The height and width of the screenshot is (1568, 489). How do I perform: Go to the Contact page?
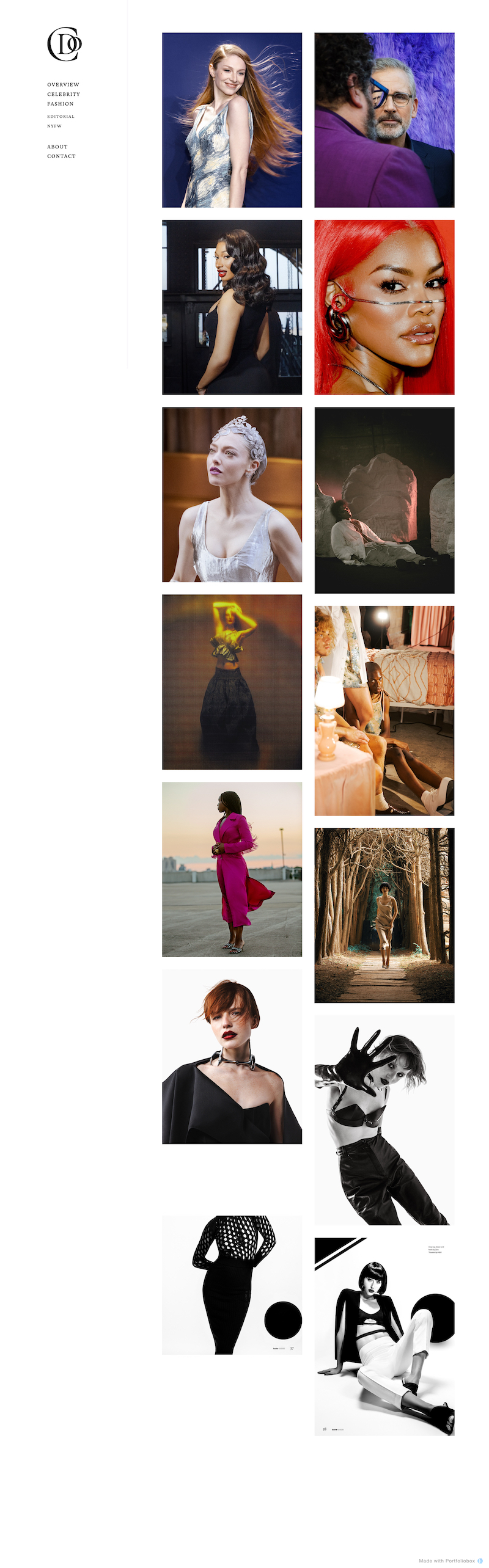tap(62, 156)
